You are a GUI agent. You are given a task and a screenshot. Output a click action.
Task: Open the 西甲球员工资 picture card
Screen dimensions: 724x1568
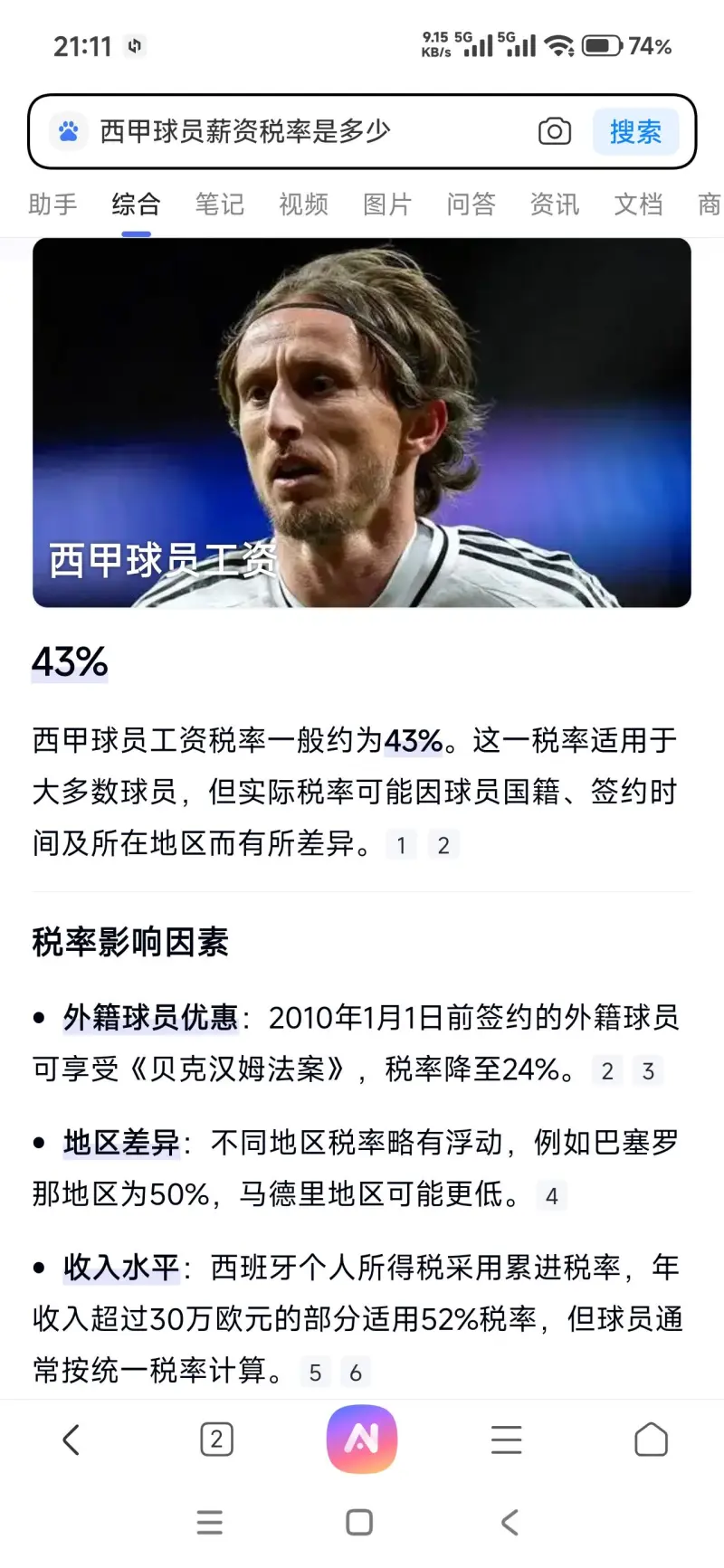click(x=362, y=423)
